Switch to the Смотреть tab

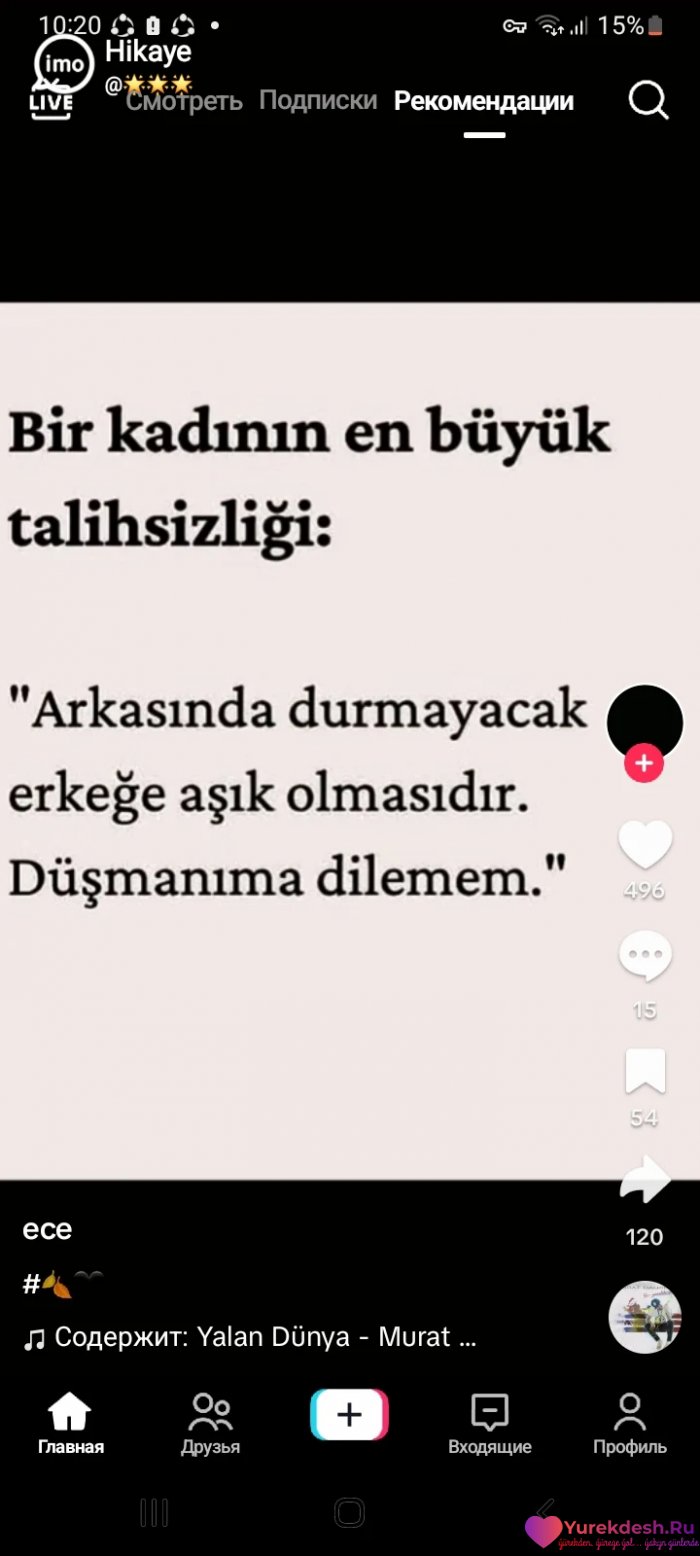(184, 101)
